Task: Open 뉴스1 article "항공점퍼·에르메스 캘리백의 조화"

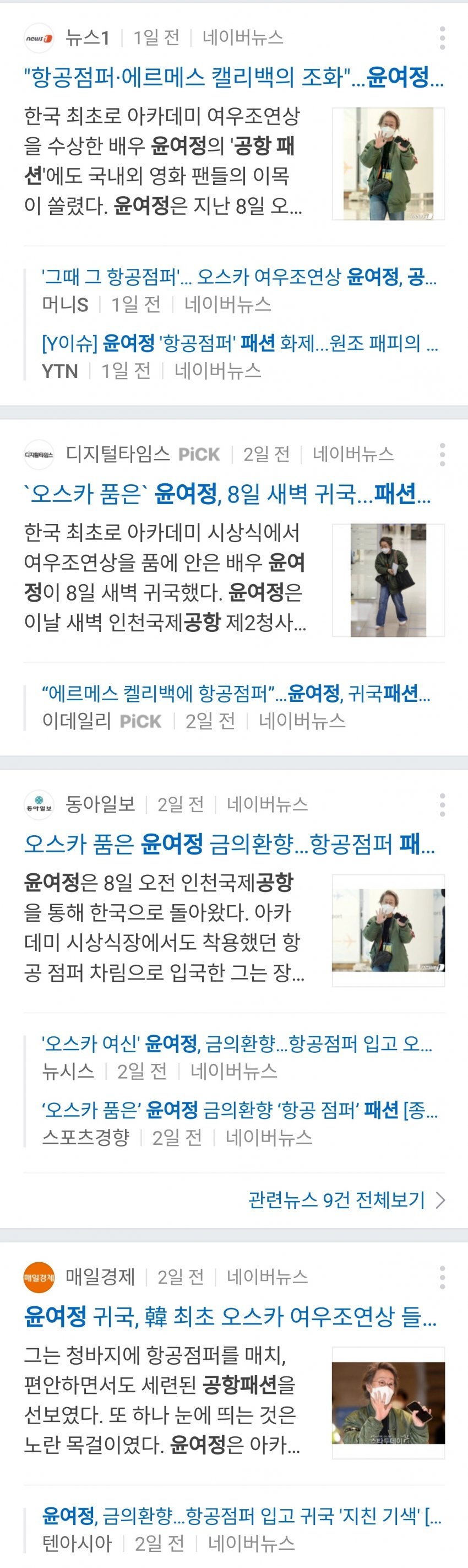Action: (233, 77)
